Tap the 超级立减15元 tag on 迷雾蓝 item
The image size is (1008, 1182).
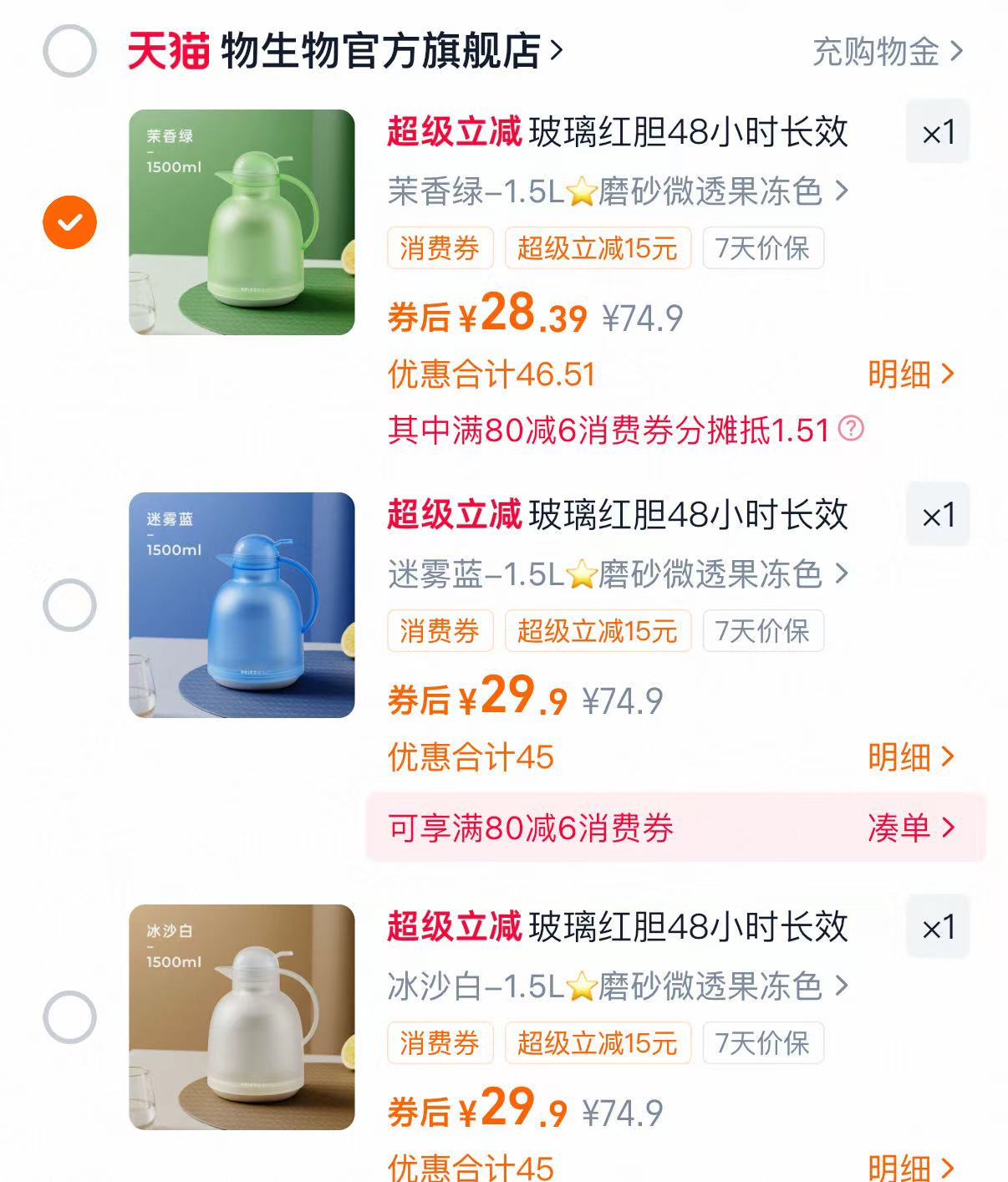(598, 633)
